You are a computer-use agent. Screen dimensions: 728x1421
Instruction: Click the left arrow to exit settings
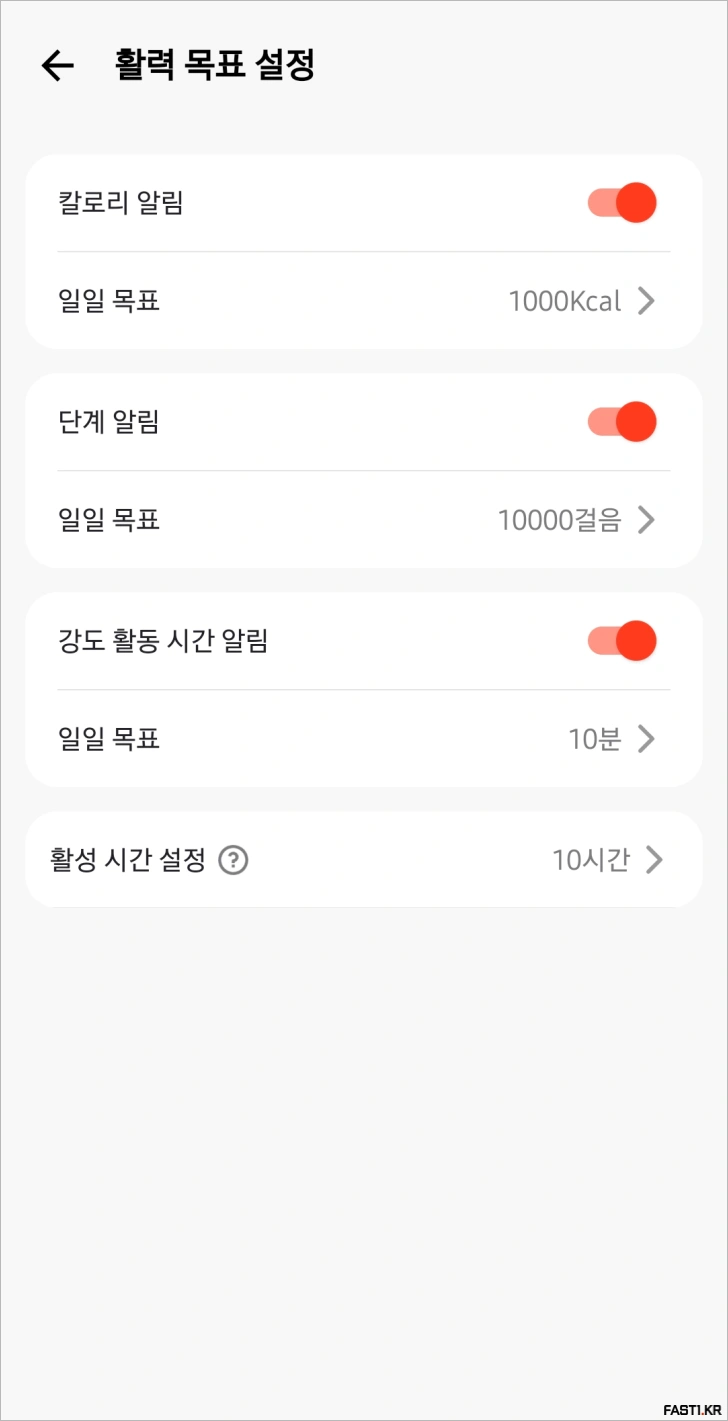(57, 66)
